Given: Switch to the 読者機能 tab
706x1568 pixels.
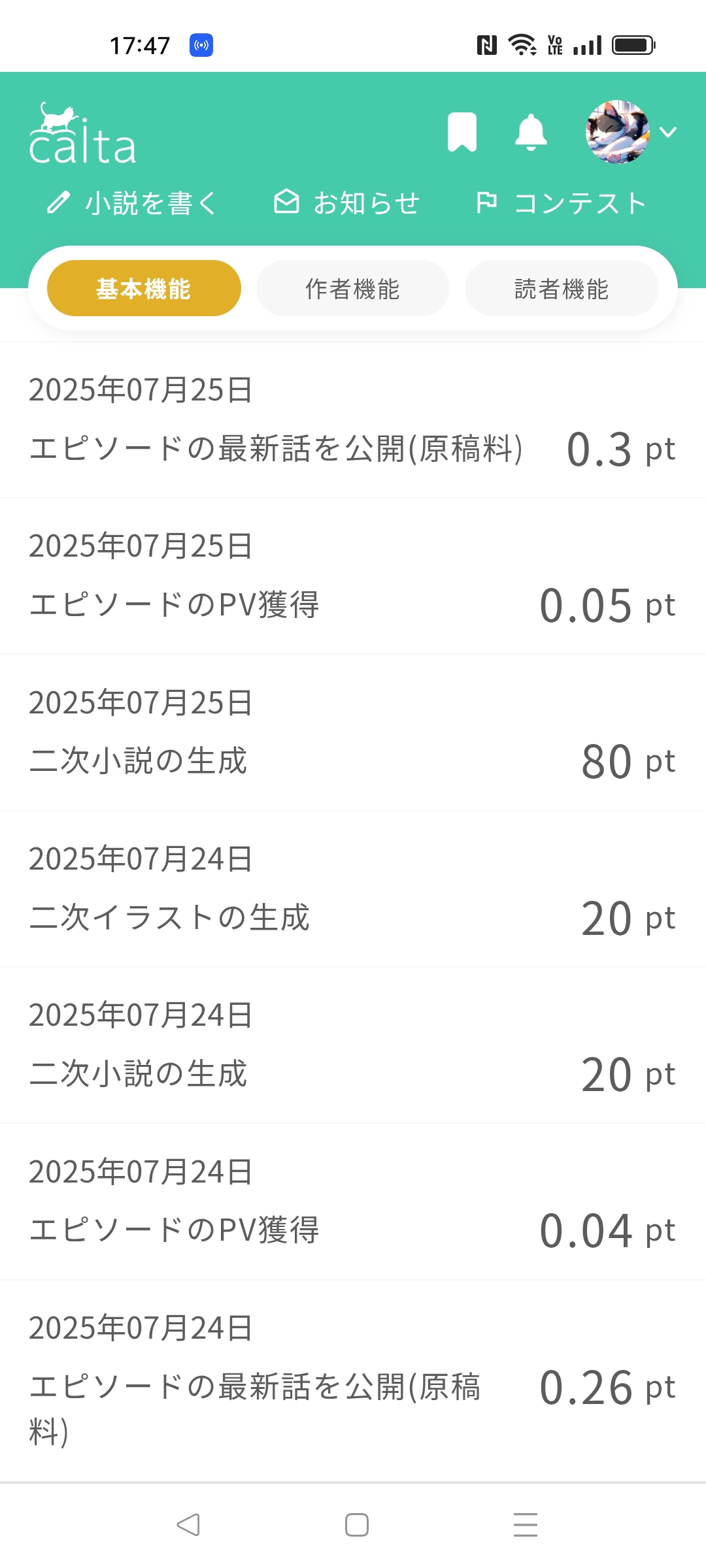Looking at the screenshot, I should pos(561,288).
